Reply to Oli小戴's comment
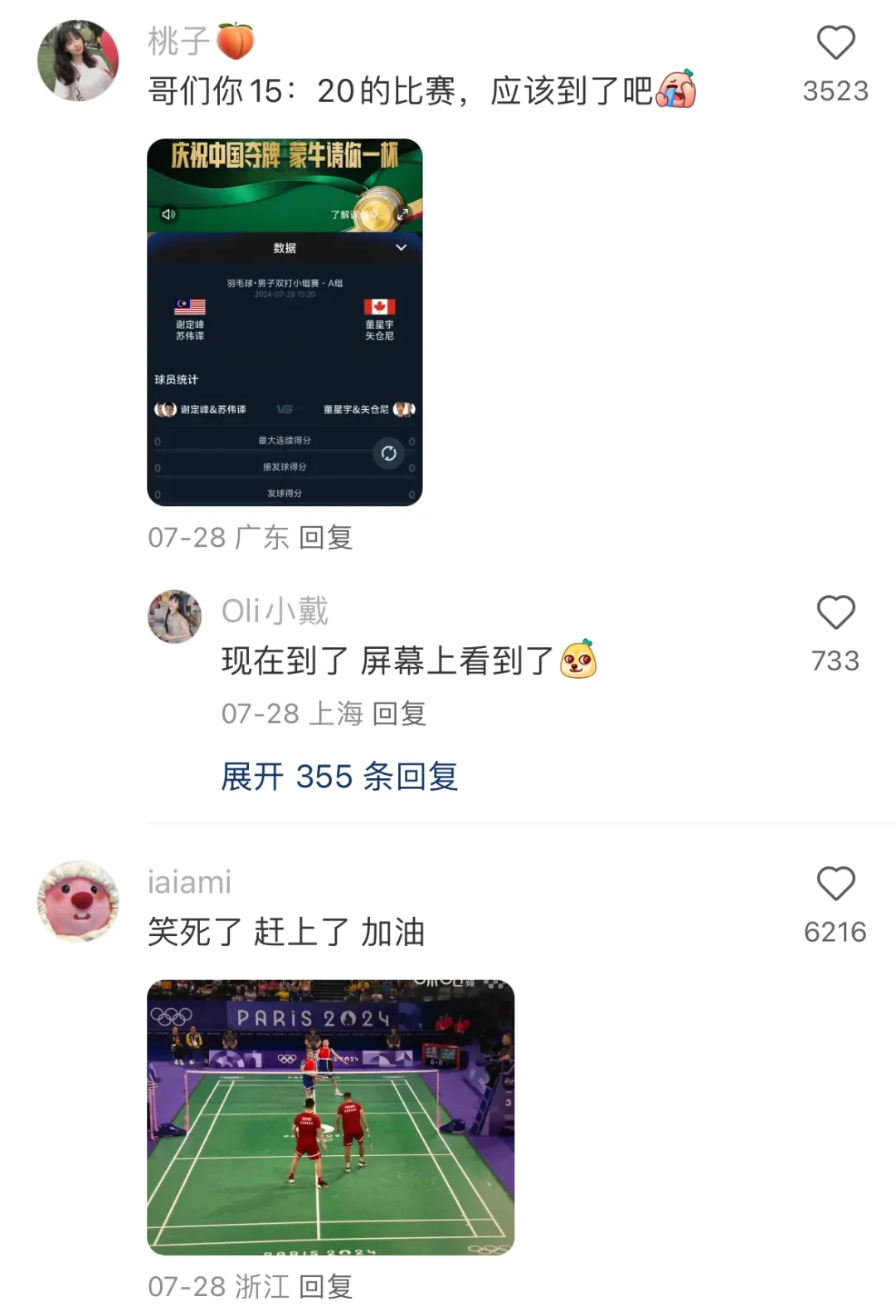896x1316 pixels. 399,714
